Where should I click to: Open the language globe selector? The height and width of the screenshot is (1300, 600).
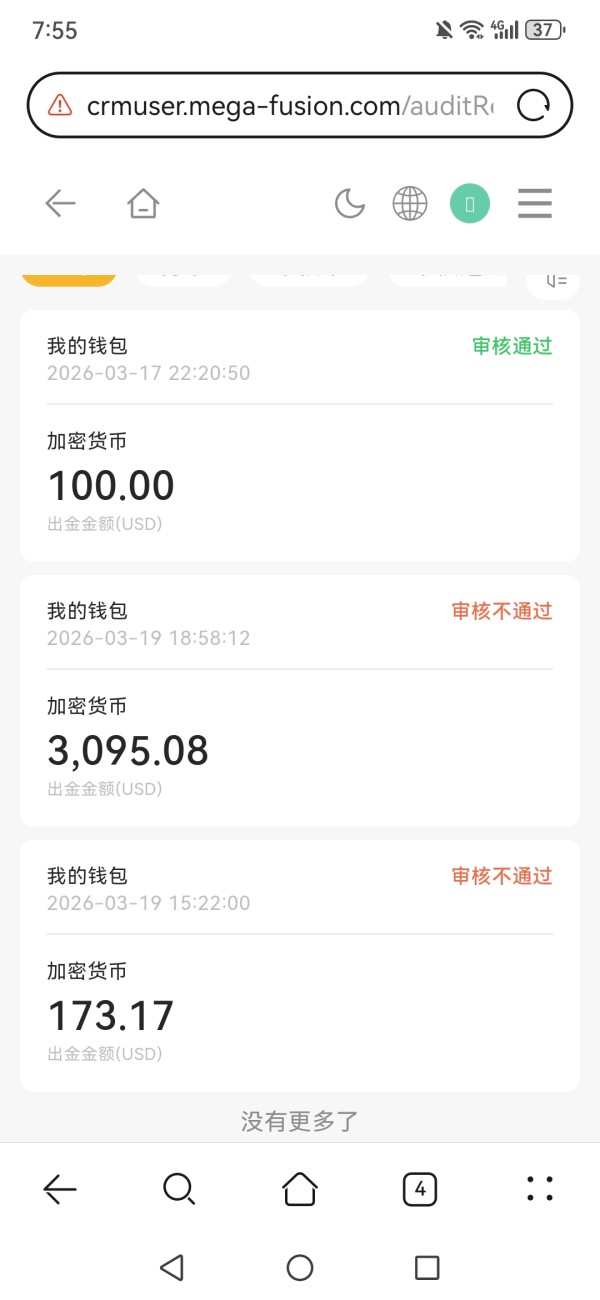[409, 204]
